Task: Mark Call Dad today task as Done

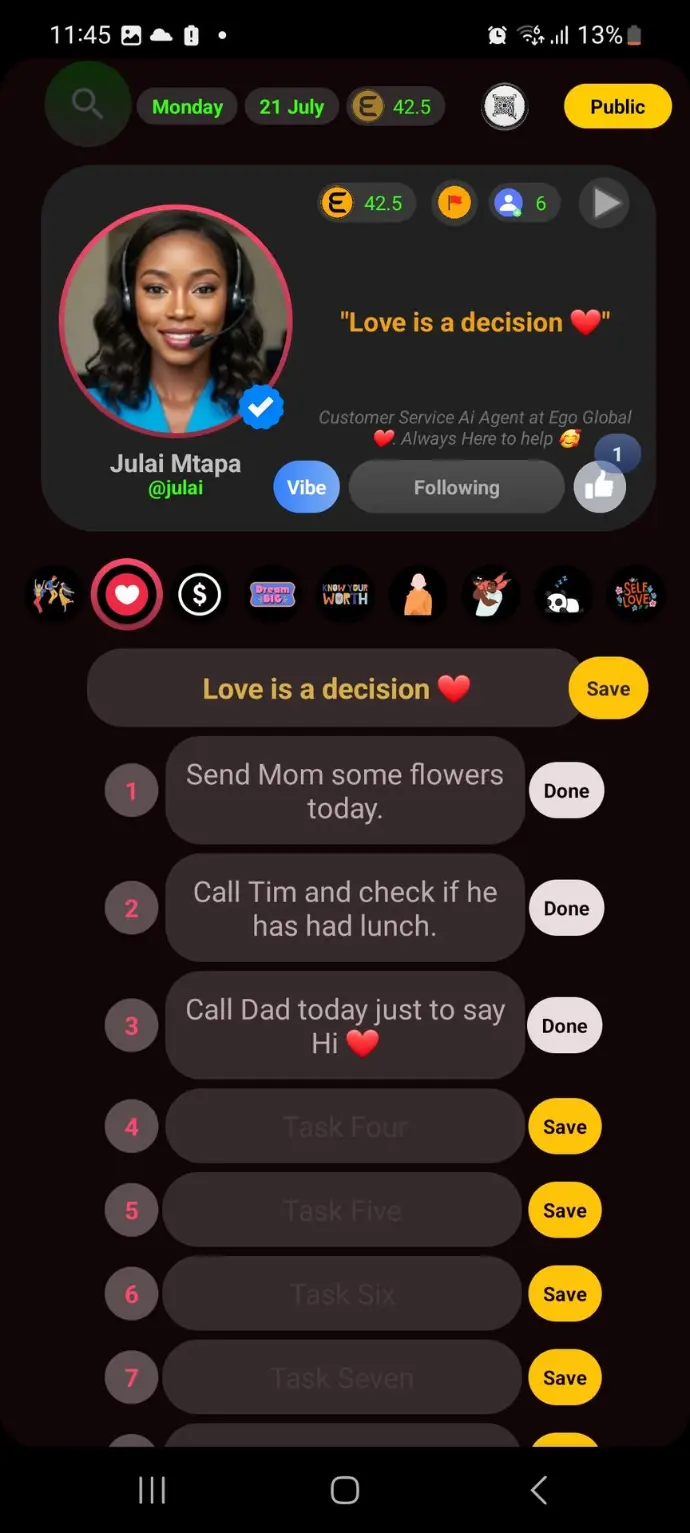Action: coord(564,1025)
